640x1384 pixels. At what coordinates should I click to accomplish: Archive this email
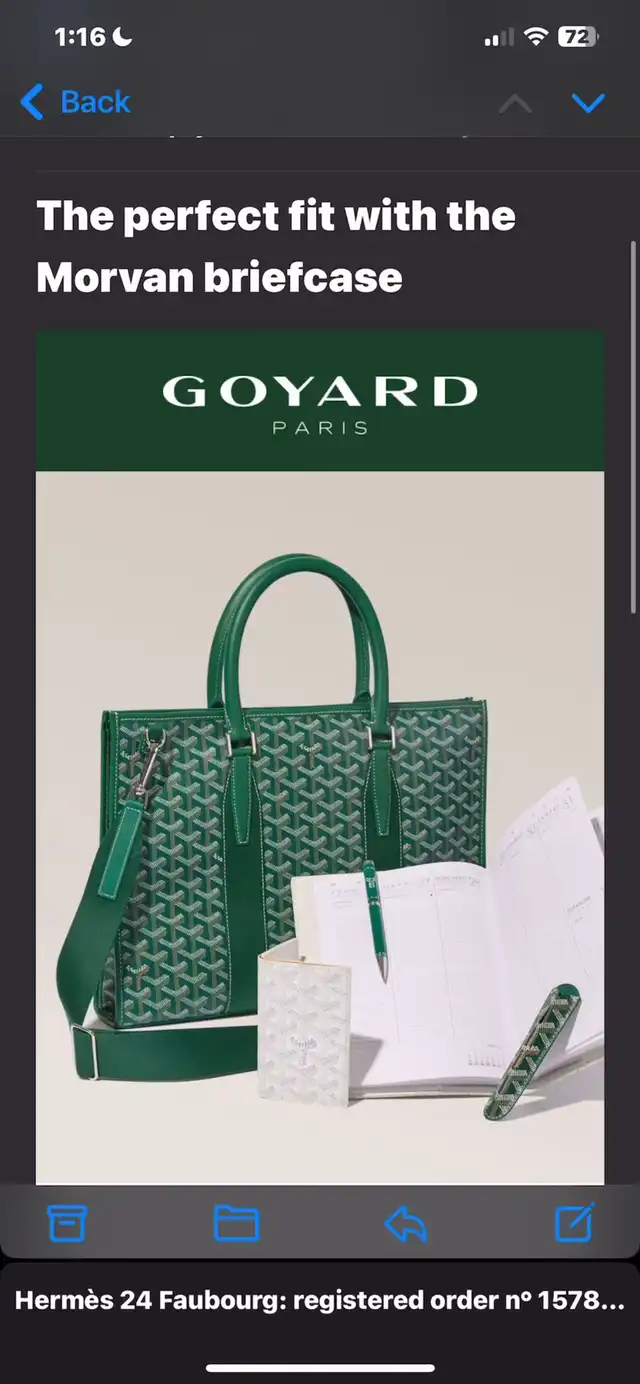(x=67, y=1222)
